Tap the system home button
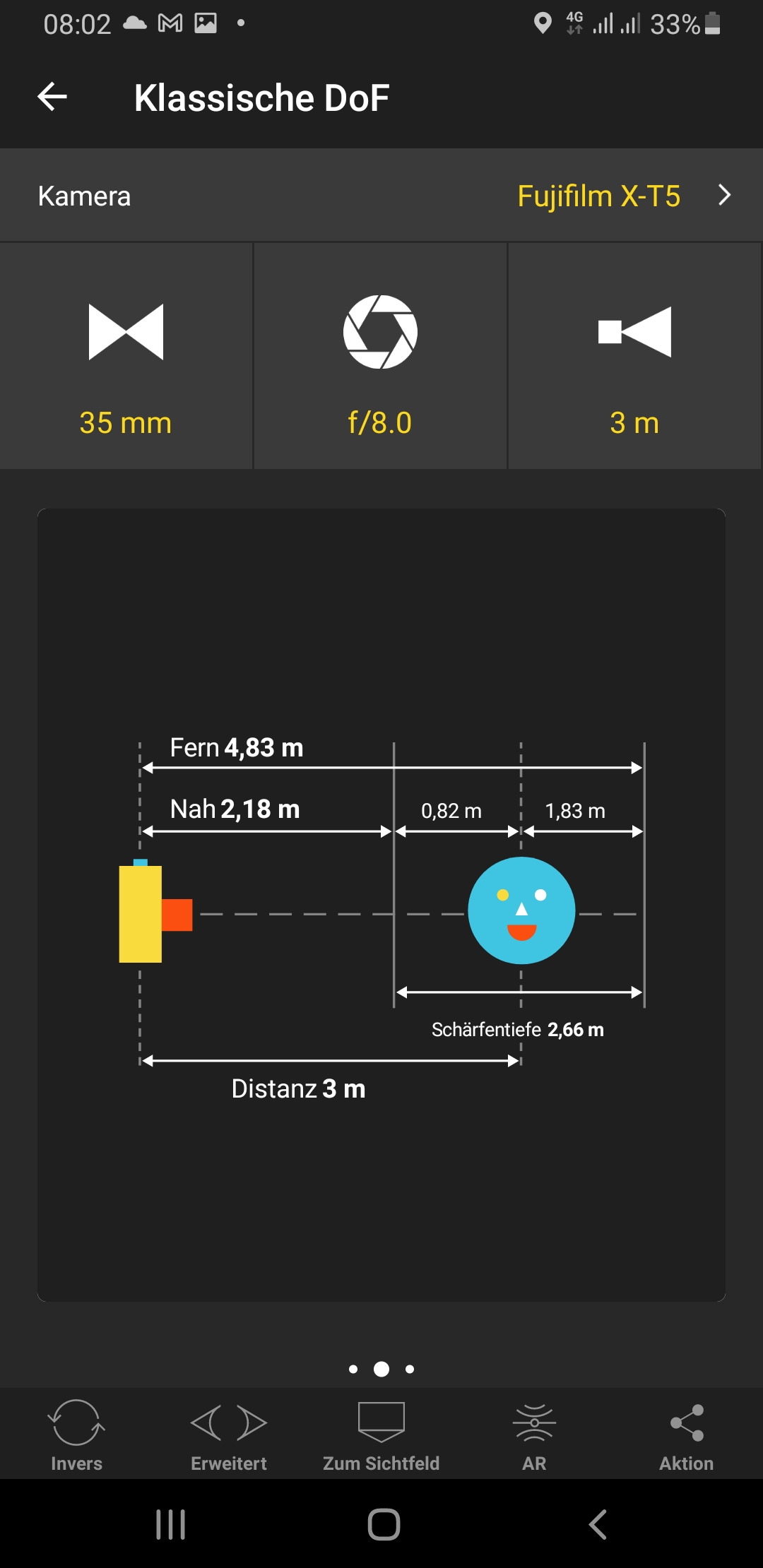Screen dimensions: 763x1568 tap(384, 1524)
